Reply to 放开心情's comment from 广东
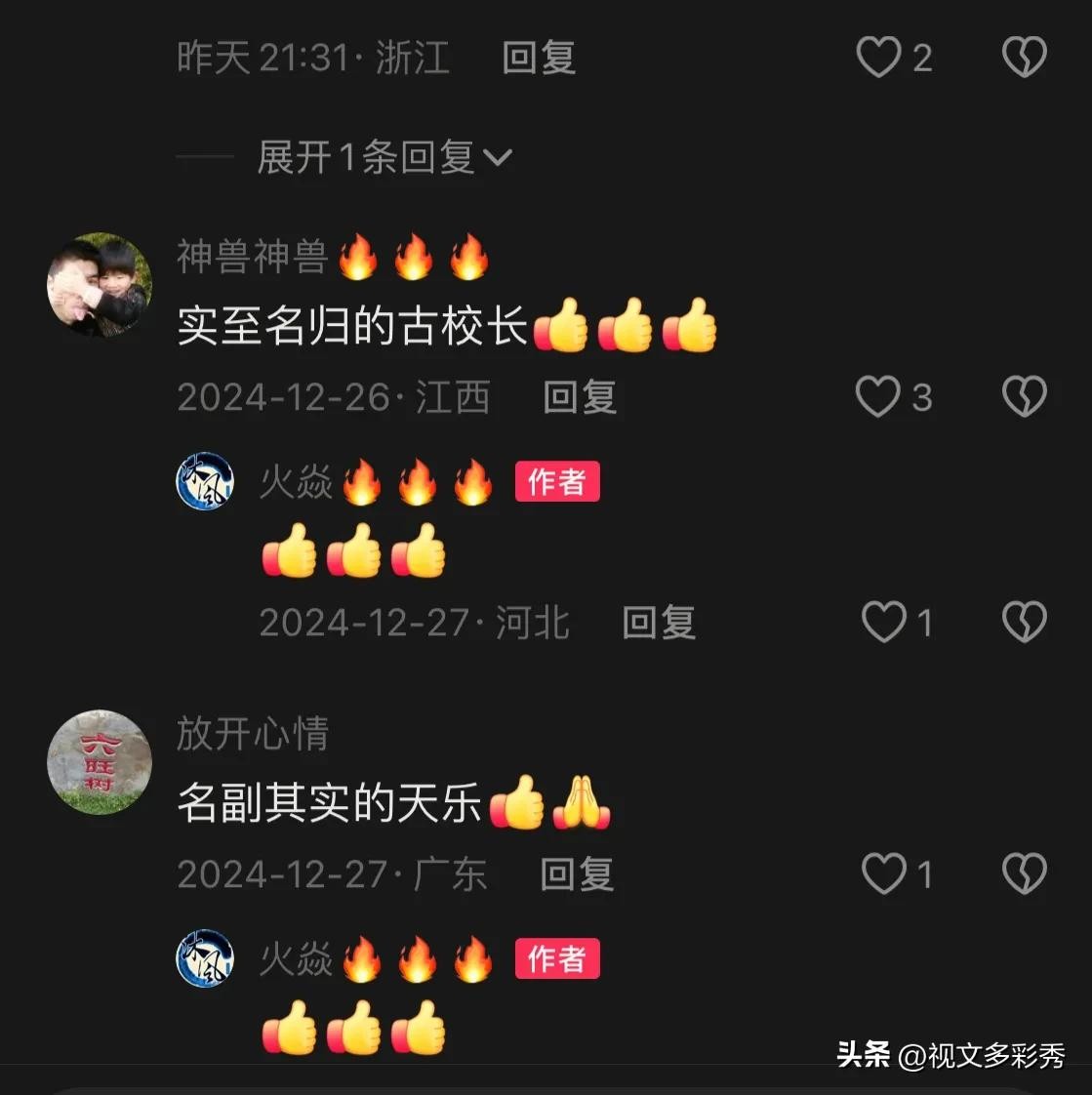Screen dimensions: 1092x1095 coord(577,873)
